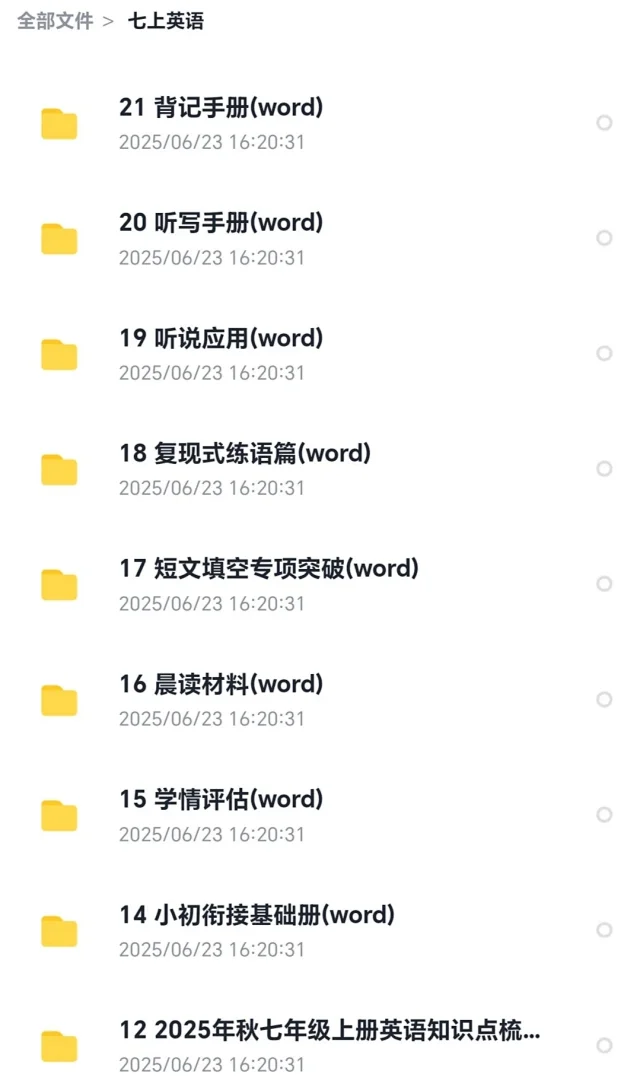Go back to 全部文件 in the breadcrumb

click(x=55, y=21)
